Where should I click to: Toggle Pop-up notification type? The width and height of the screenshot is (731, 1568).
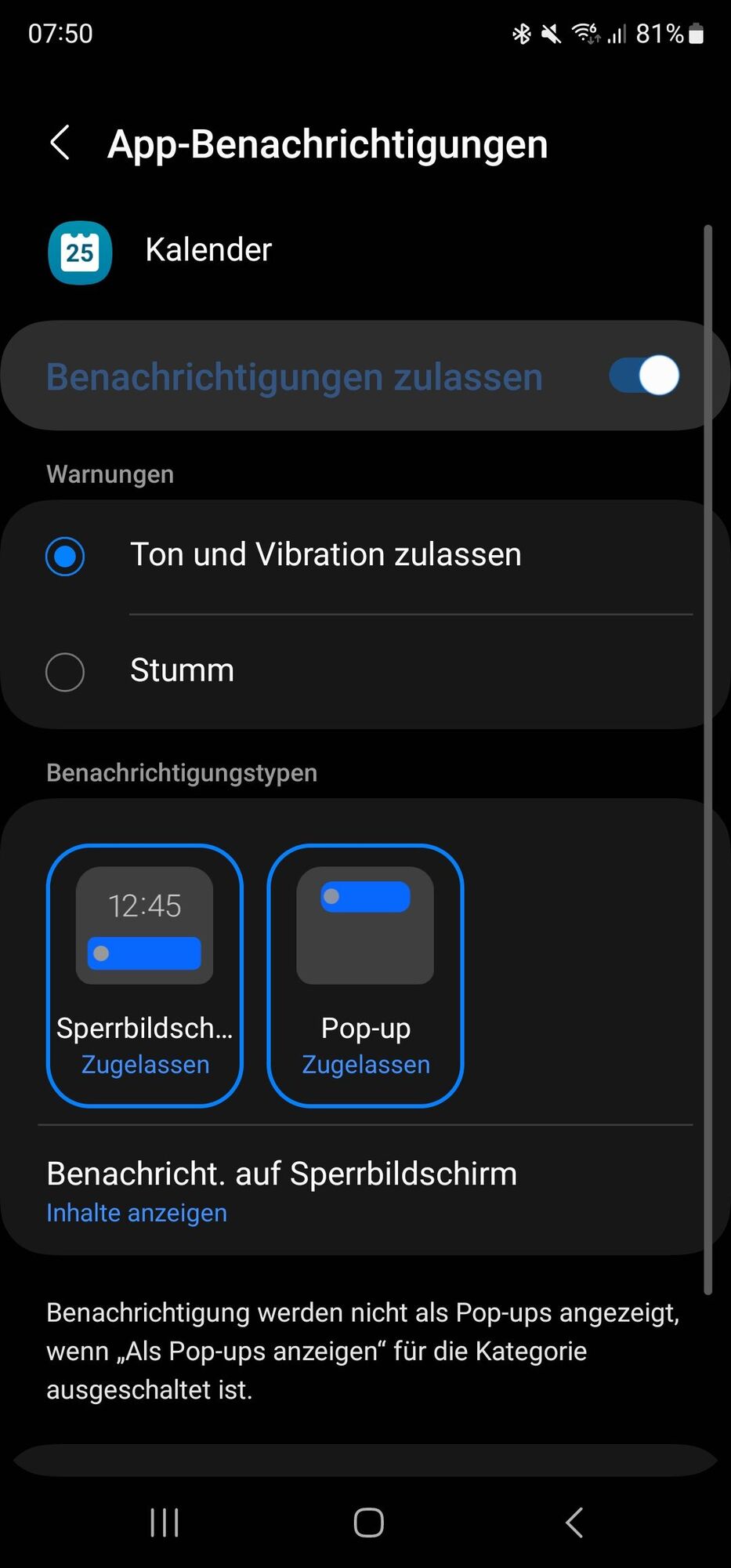[x=365, y=975]
